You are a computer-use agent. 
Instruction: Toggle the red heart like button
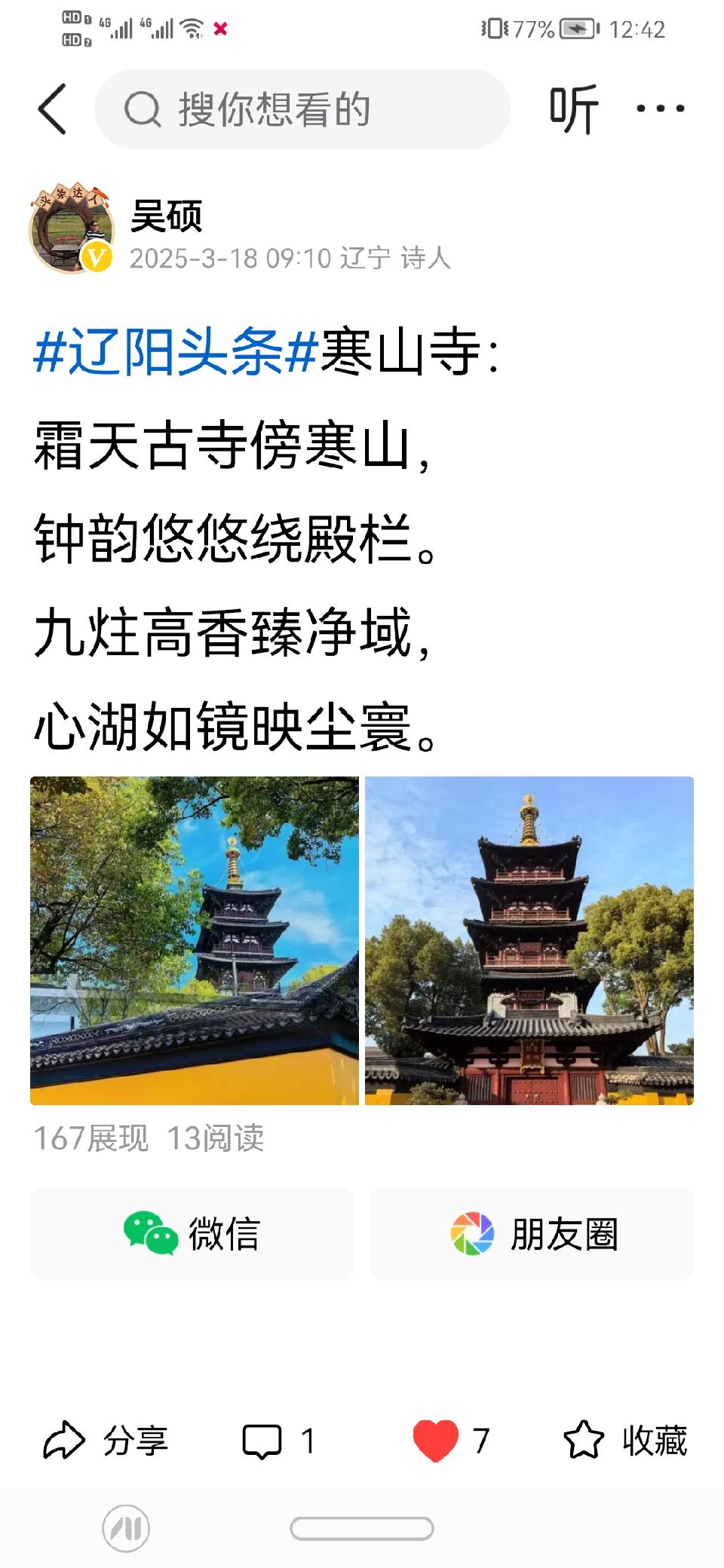[x=436, y=1441]
